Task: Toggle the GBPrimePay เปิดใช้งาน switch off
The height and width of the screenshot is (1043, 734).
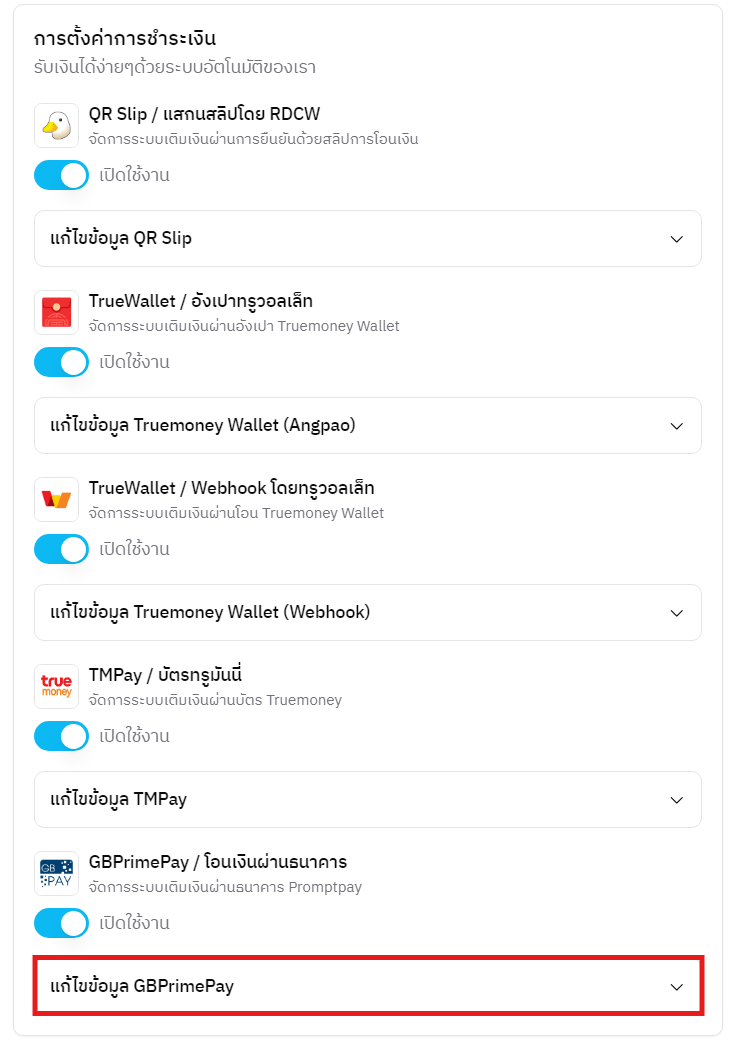Action: (61, 922)
